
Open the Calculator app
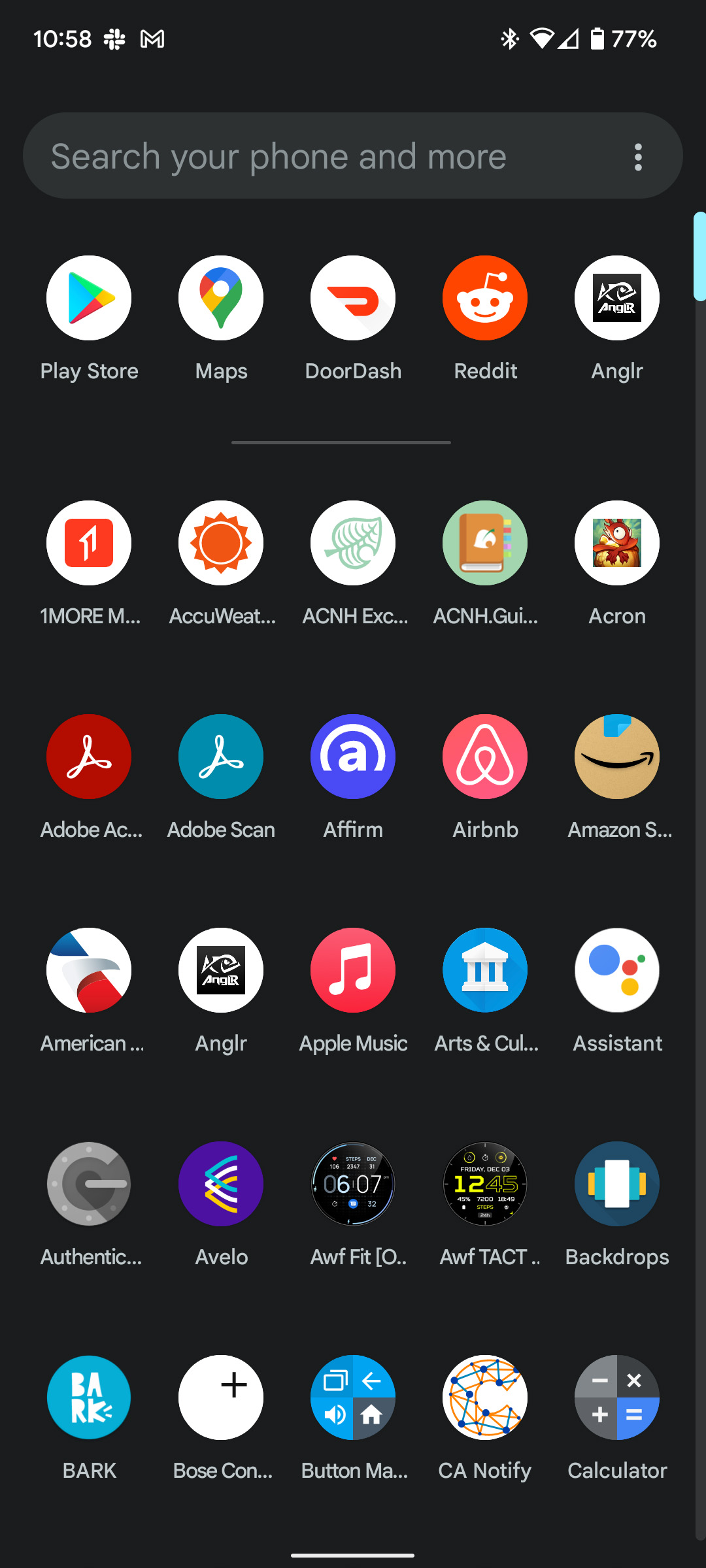coord(617,1398)
